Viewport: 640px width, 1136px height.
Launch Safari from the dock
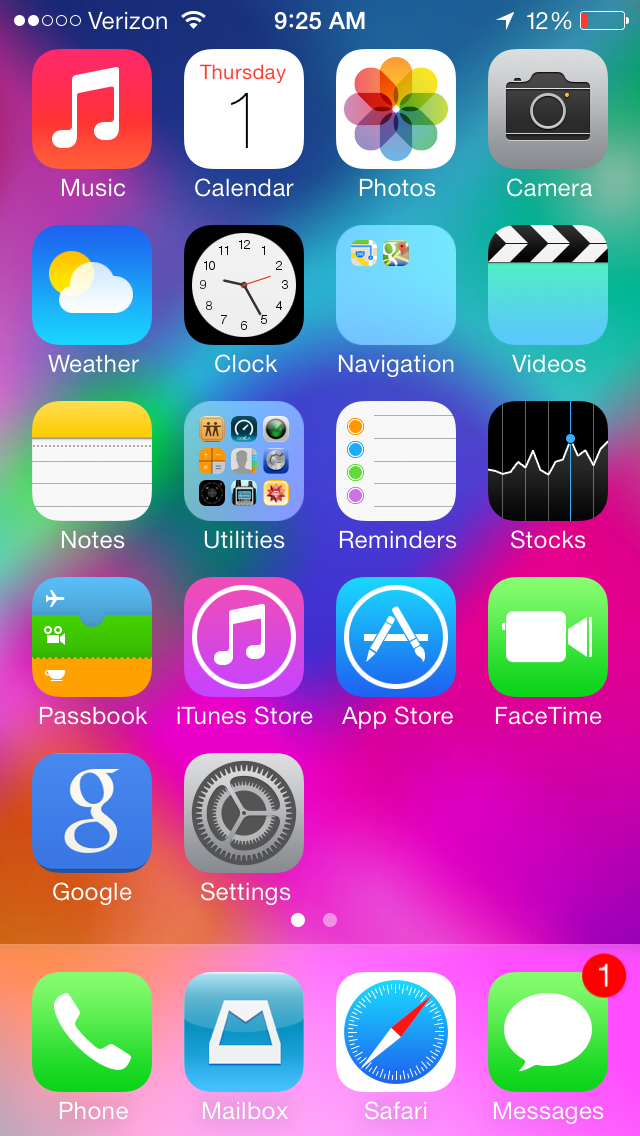396,1032
